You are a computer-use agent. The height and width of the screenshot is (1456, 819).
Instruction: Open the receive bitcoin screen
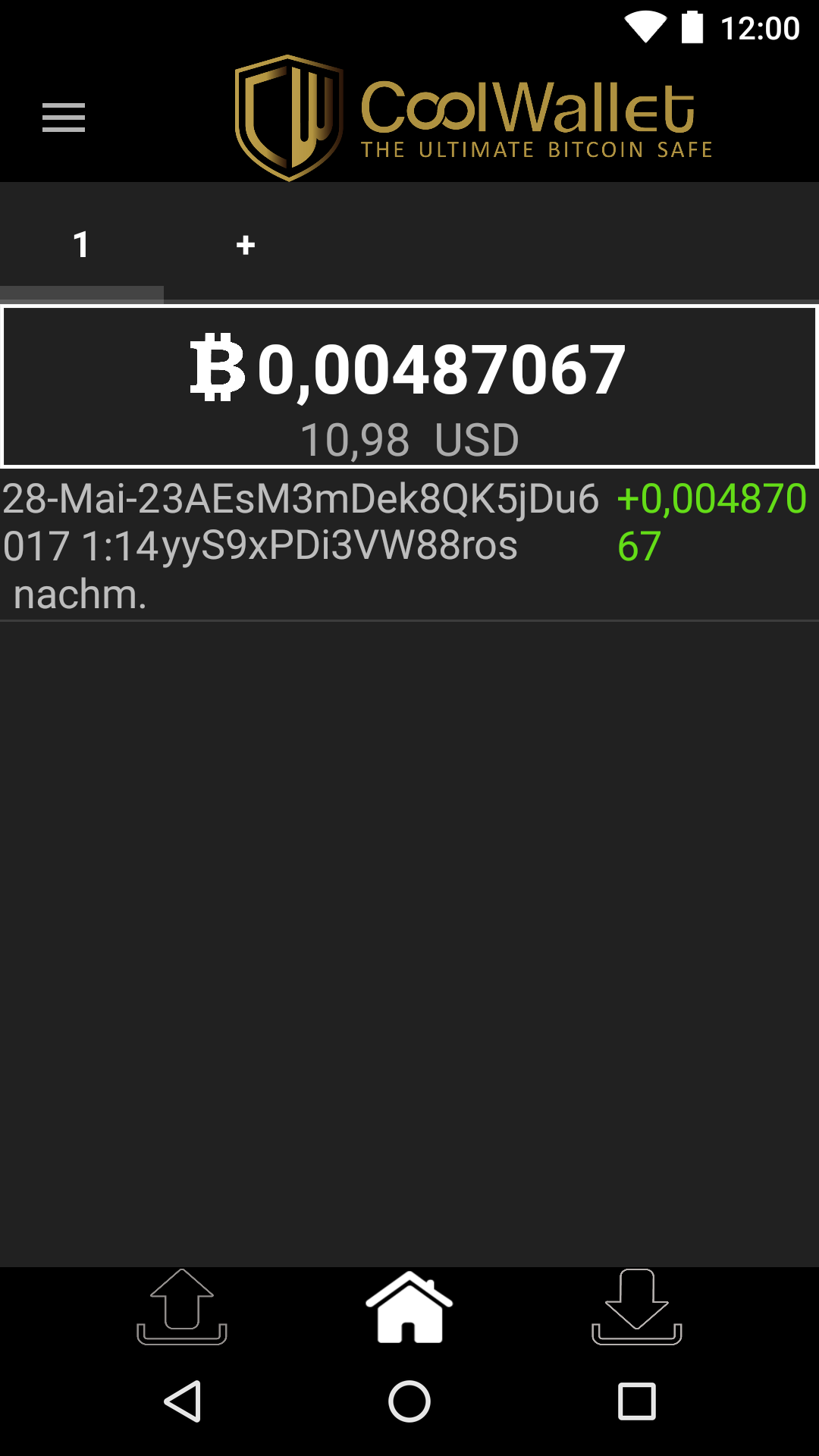click(636, 1307)
